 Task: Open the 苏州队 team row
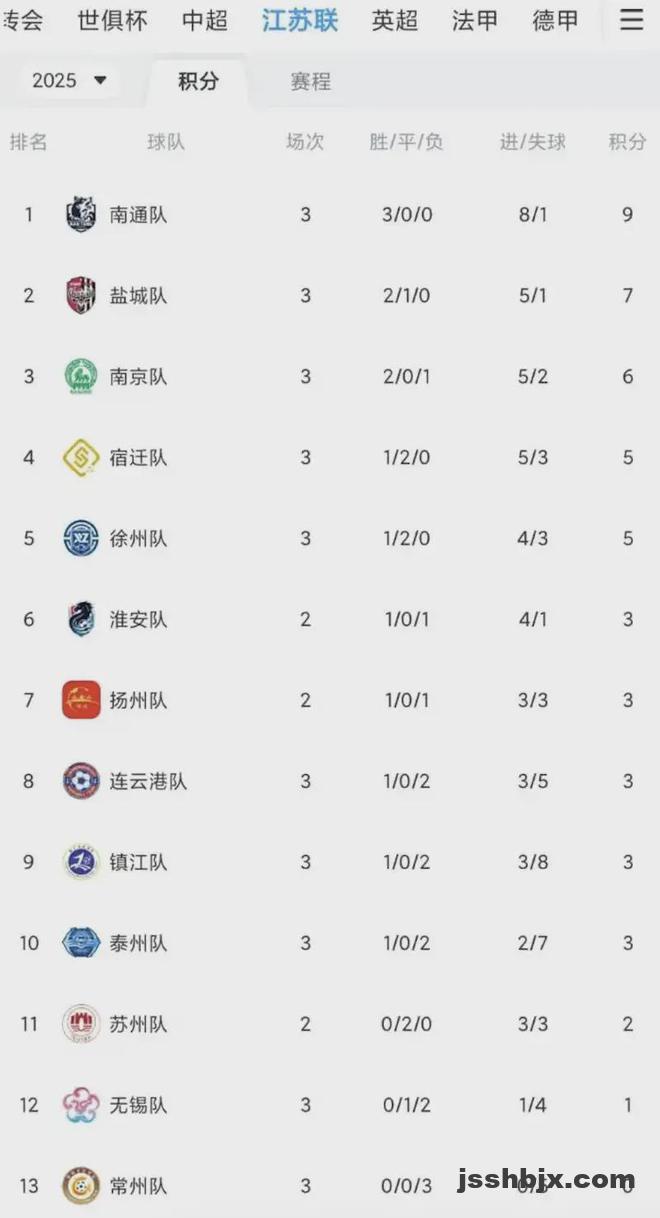tap(330, 1024)
